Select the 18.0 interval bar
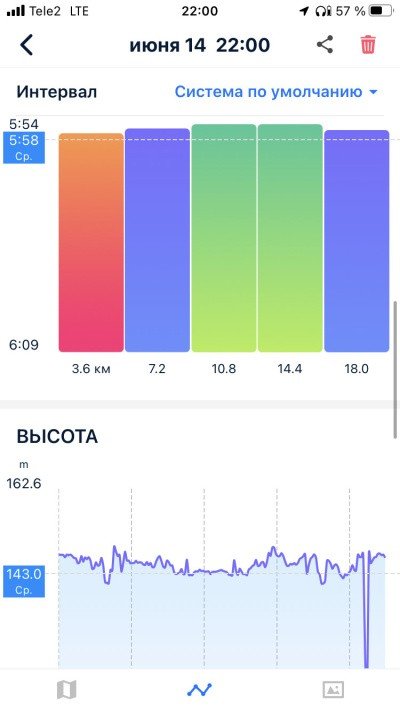Viewport: 400px width, 711px height. pos(356,241)
